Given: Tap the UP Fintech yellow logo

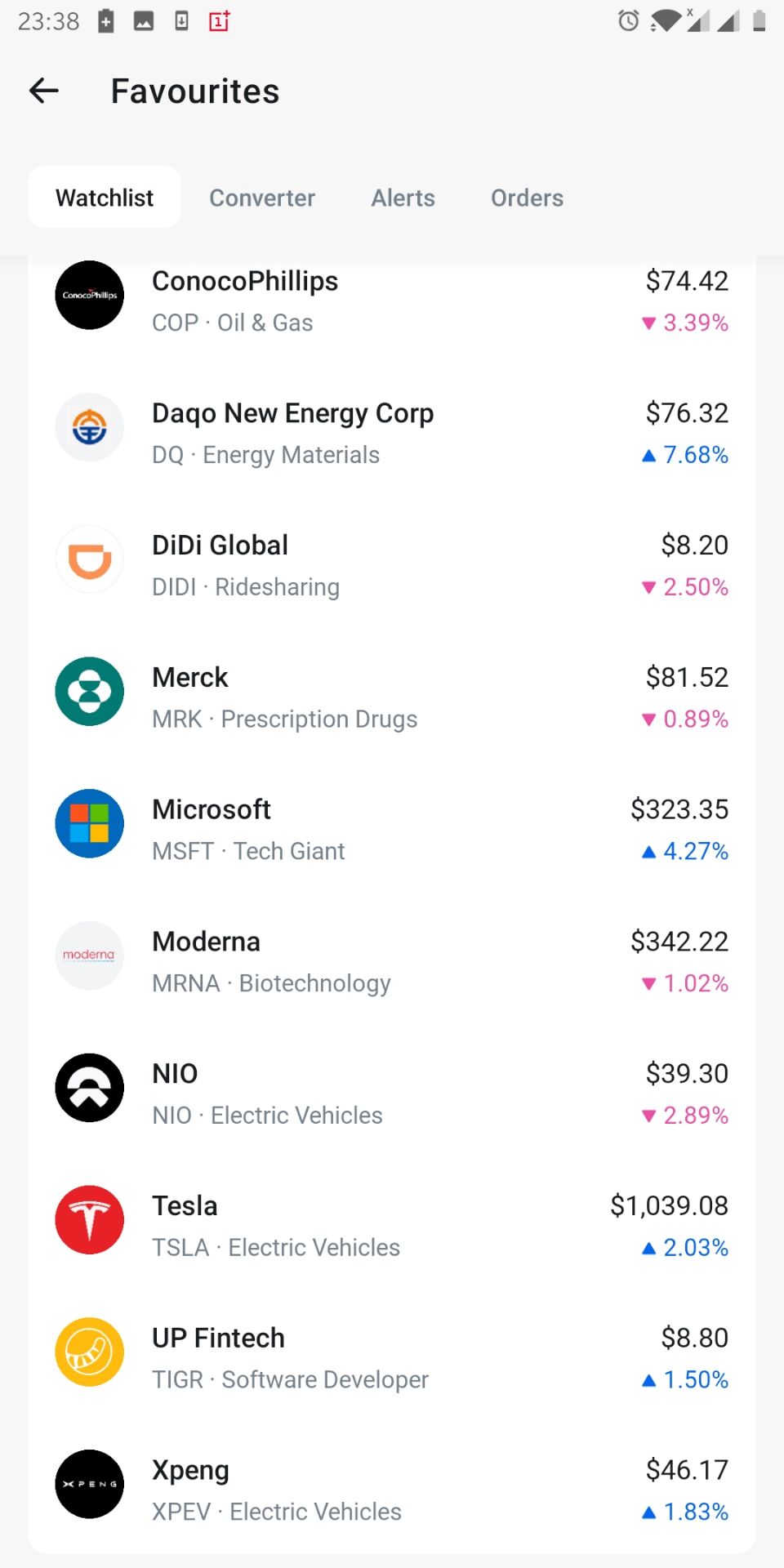Looking at the screenshot, I should (x=89, y=1352).
